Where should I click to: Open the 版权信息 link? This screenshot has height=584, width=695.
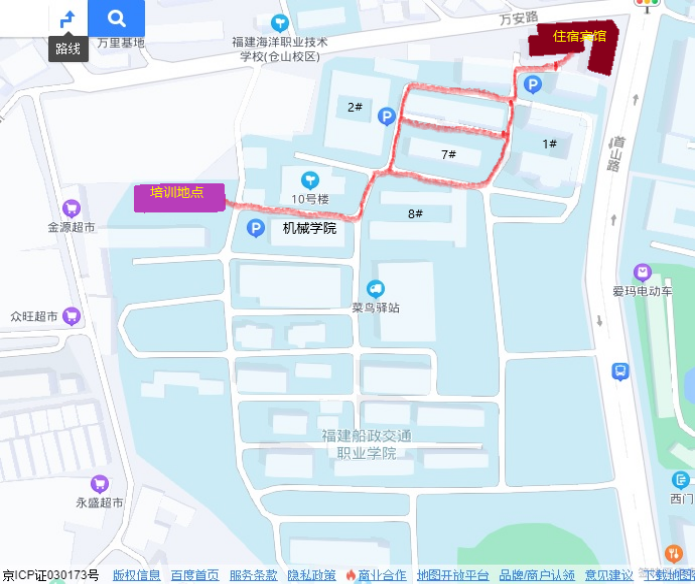[x=136, y=575]
